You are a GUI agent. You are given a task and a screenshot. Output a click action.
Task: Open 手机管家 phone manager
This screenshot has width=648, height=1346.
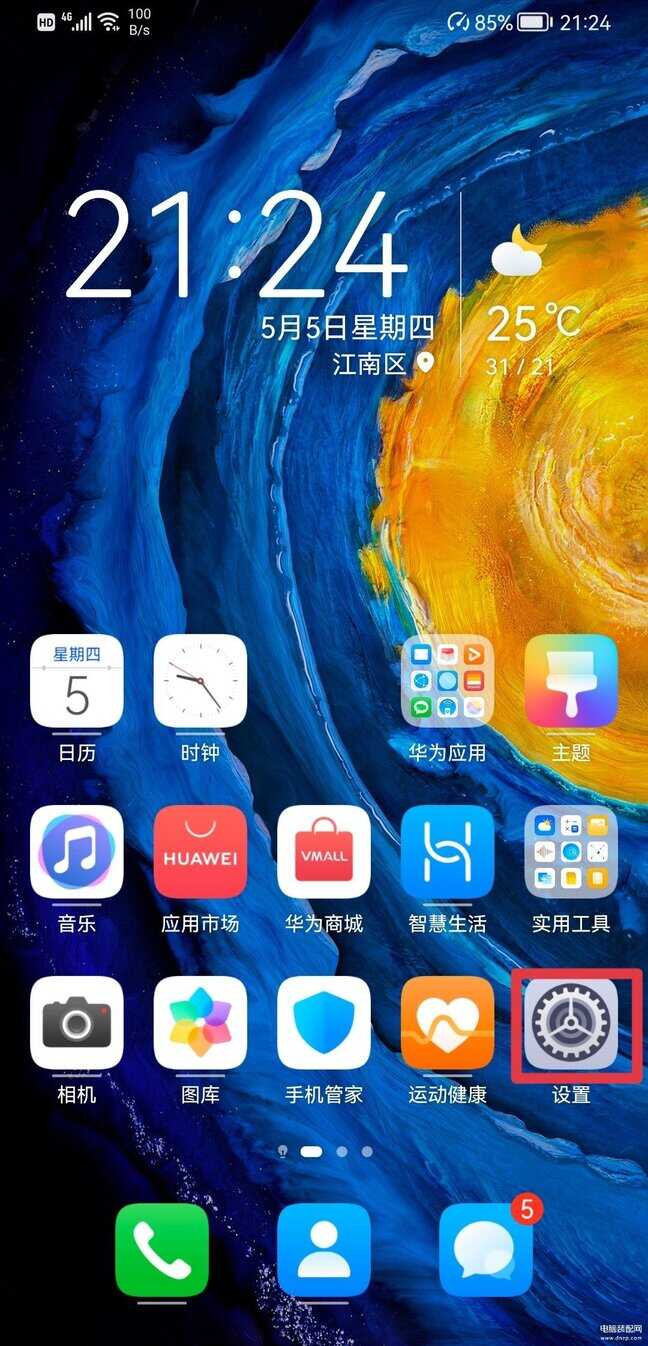(324, 1023)
